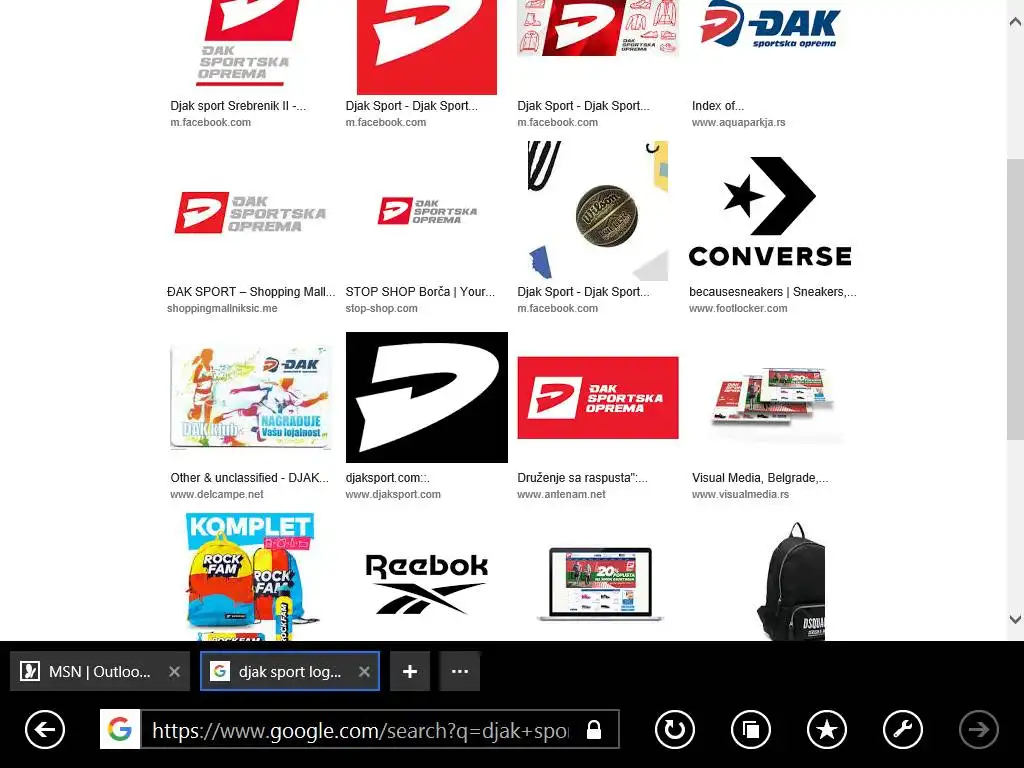Open the Converse becausesneakers image result
This screenshot has width=1024, height=768.
coord(769,212)
